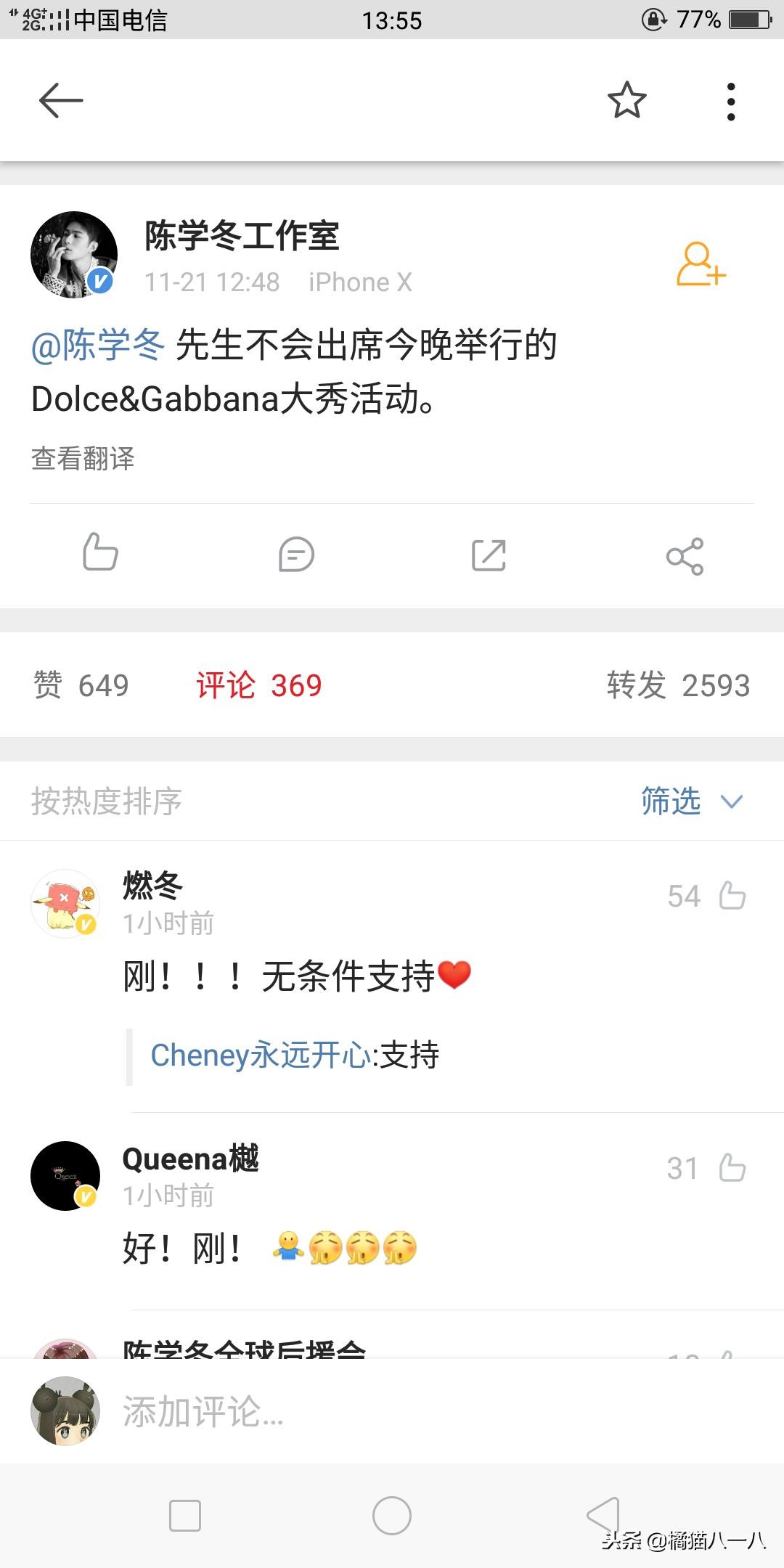
Task: Tap the system home circle button
Action: pos(392,1516)
